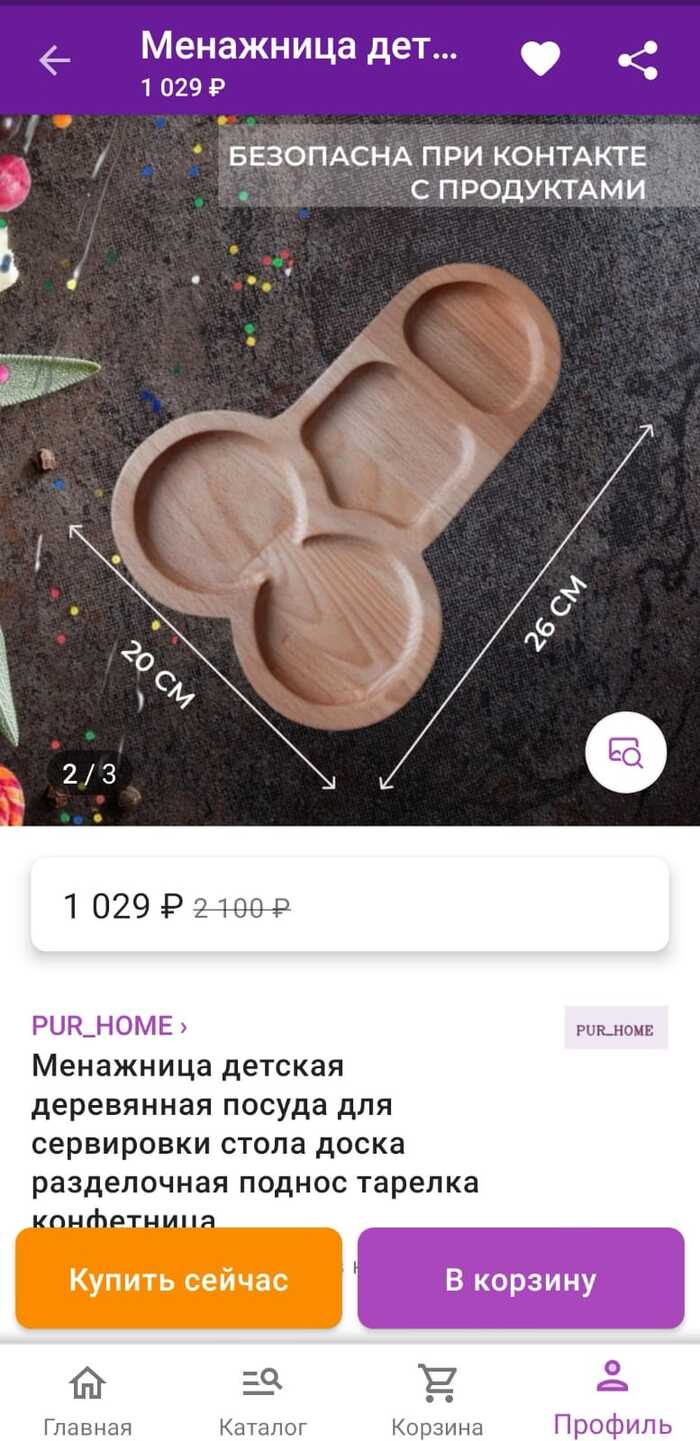Share this product listing

(638, 61)
